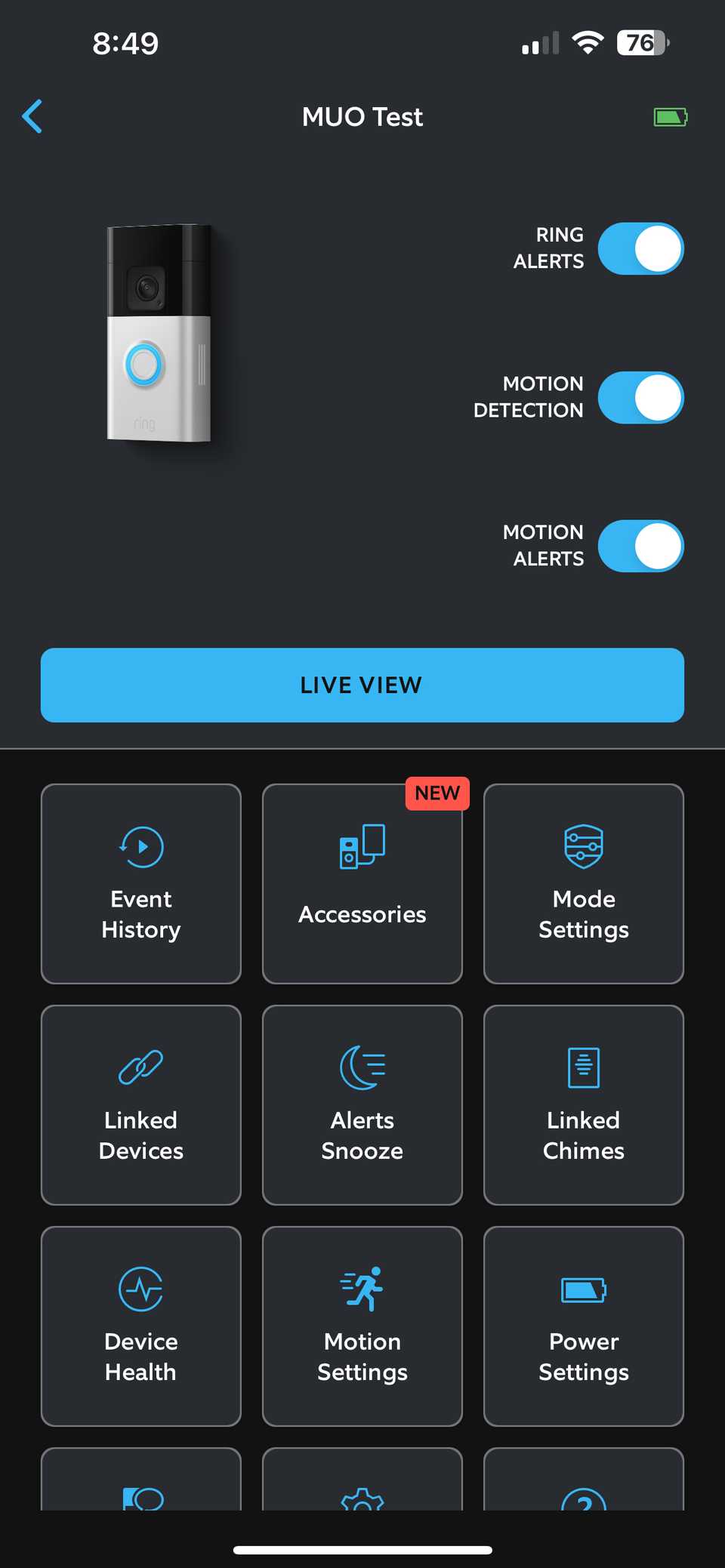Turn off Ring Alerts
This screenshot has height=1568, width=725.
[x=640, y=249]
